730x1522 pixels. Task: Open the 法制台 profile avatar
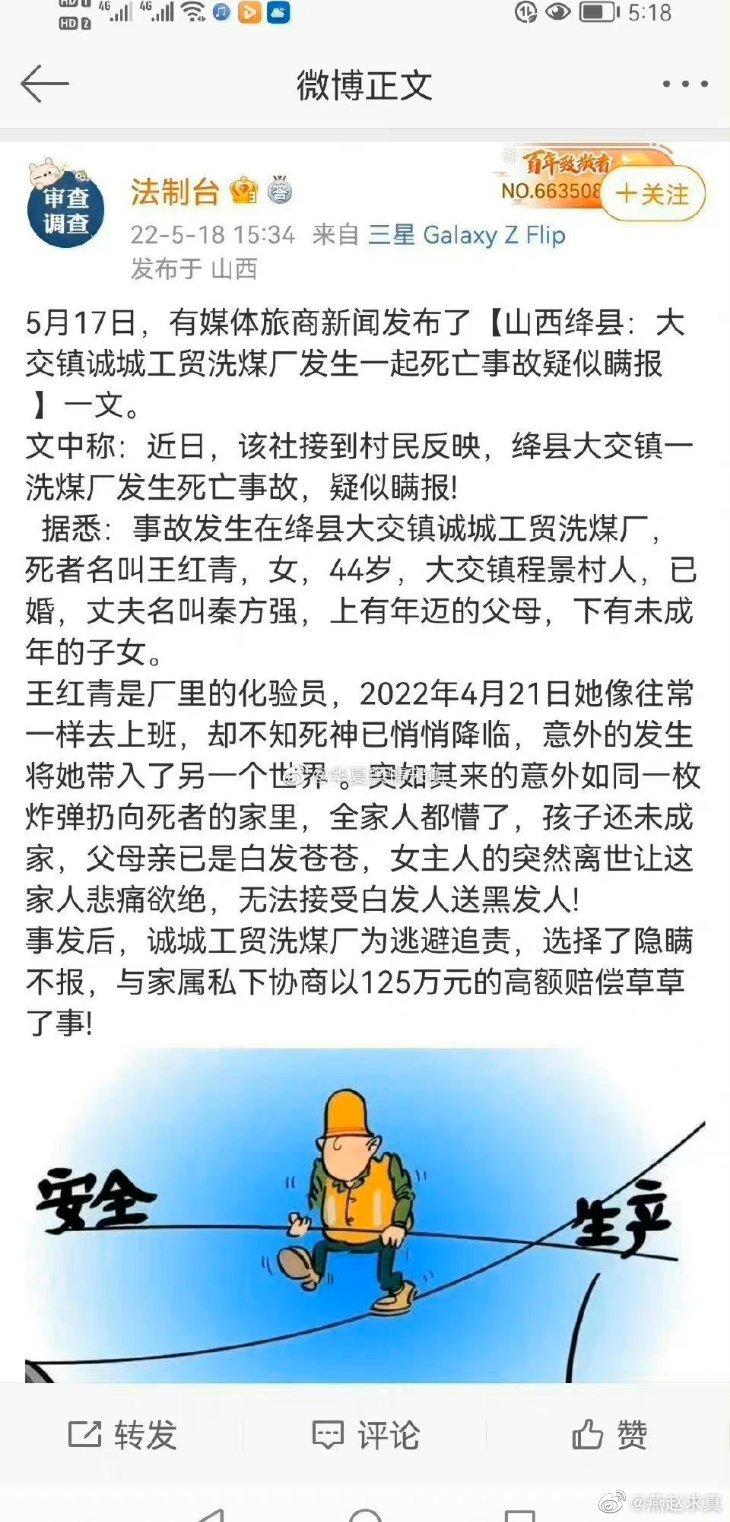[66, 203]
